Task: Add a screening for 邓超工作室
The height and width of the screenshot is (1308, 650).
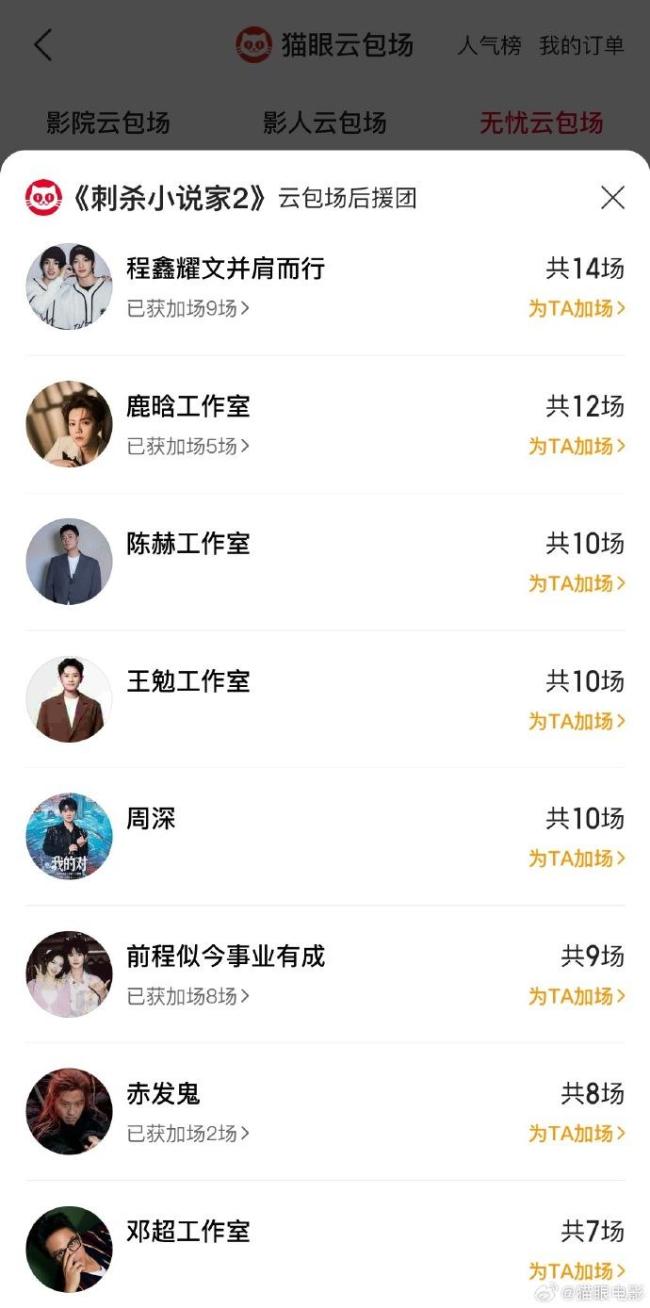Action: tap(577, 1271)
